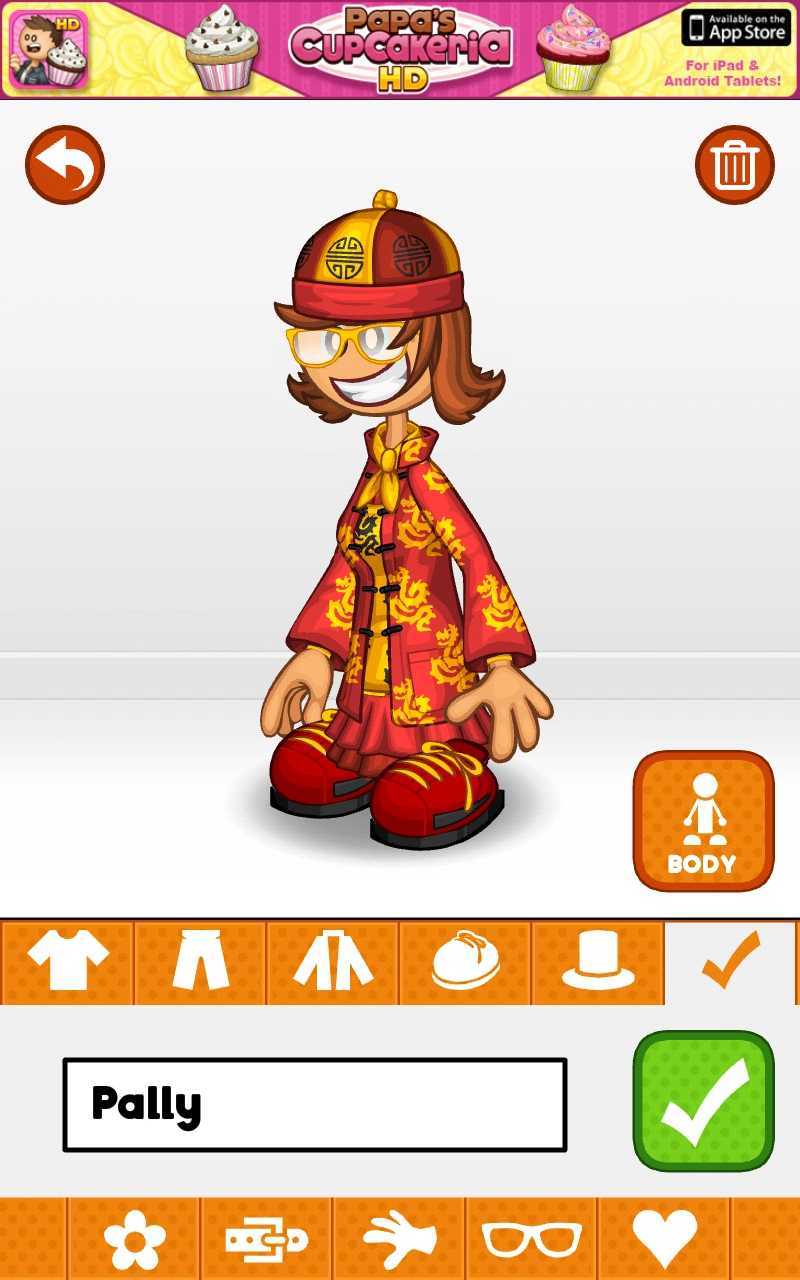The height and width of the screenshot is (1280, 800).
Task: Select the orange checkmark tab
Action: click(x=730, y=963)
